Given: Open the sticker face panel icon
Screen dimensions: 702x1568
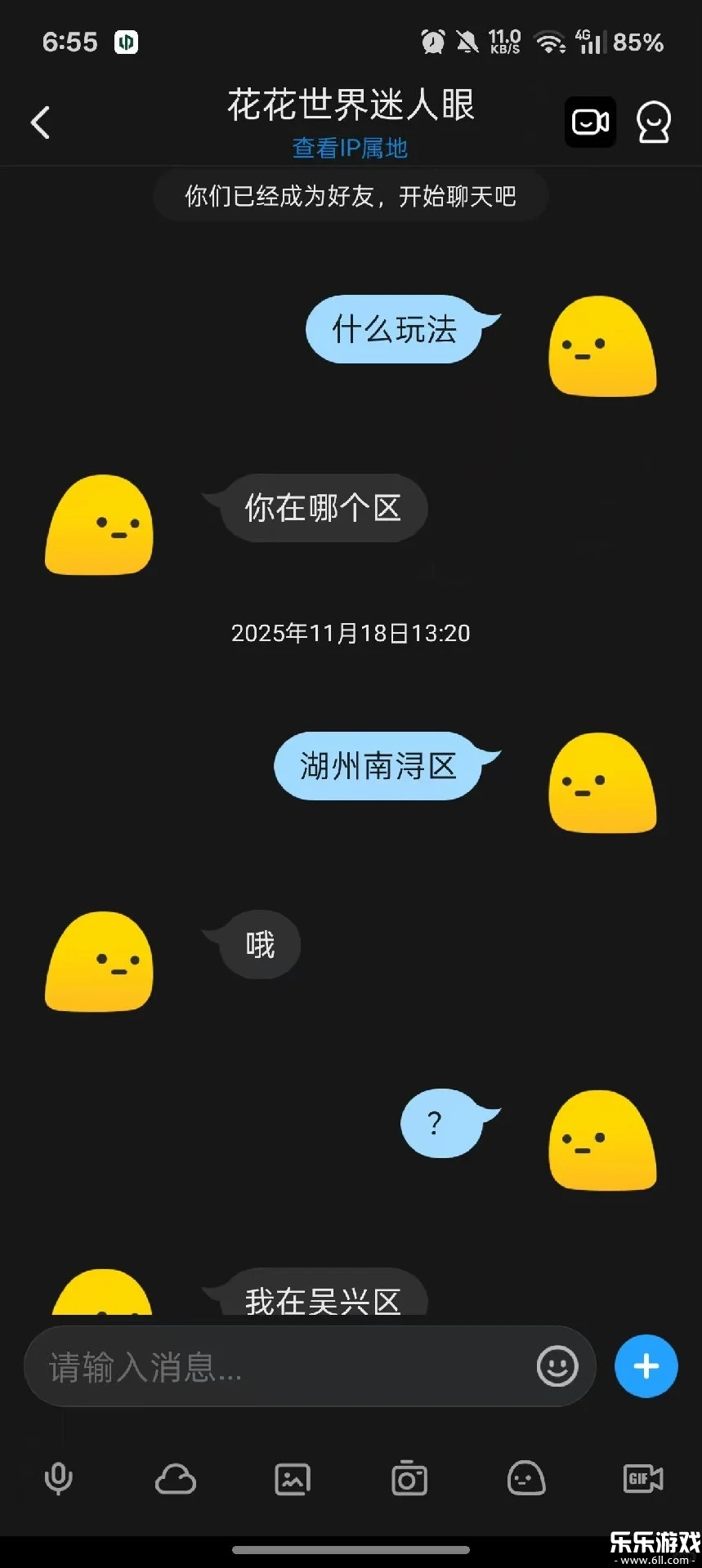Looking at the screenshot, I should 525,1478.
